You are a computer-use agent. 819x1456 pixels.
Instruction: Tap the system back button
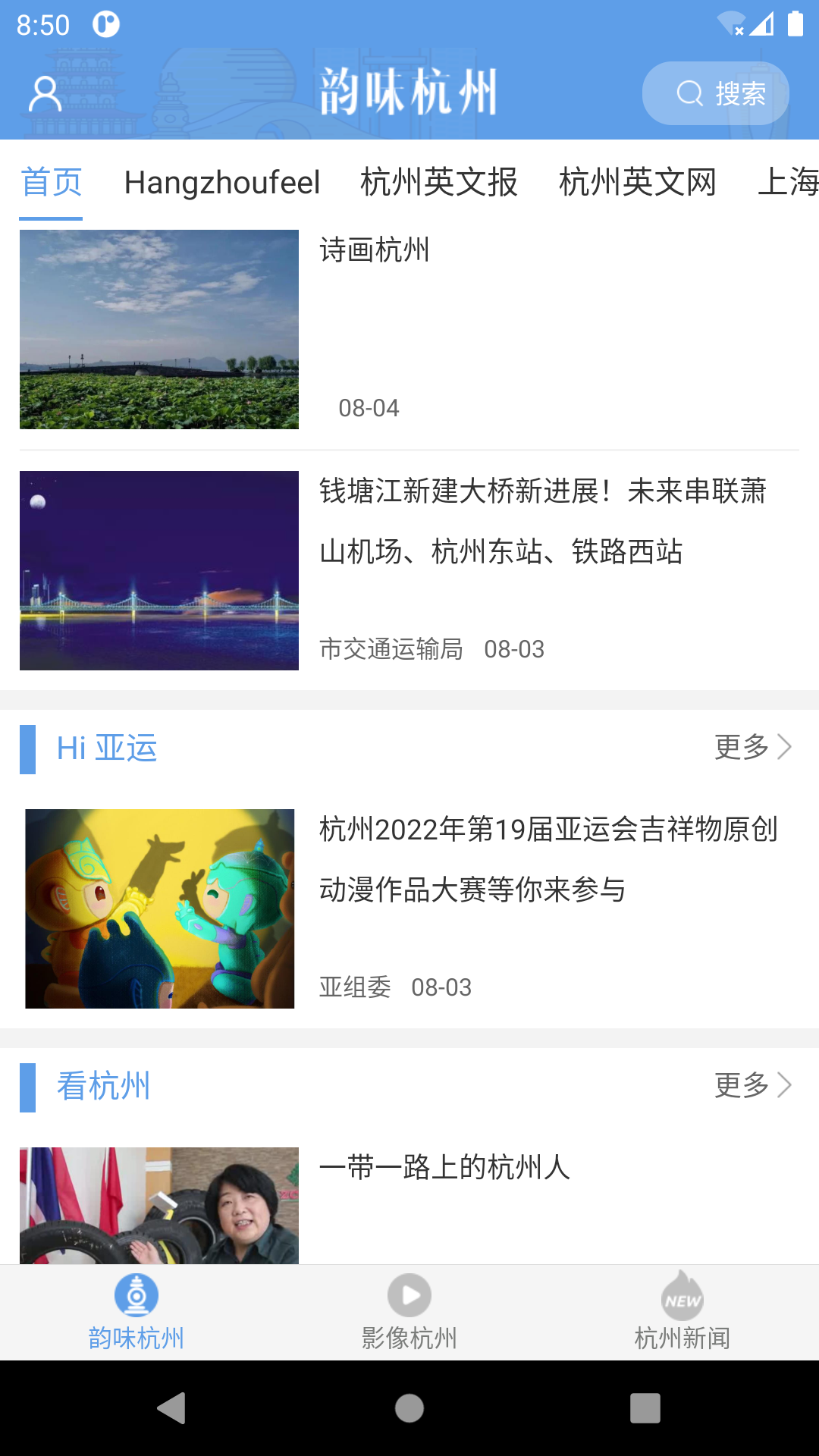click(173, 1408)
